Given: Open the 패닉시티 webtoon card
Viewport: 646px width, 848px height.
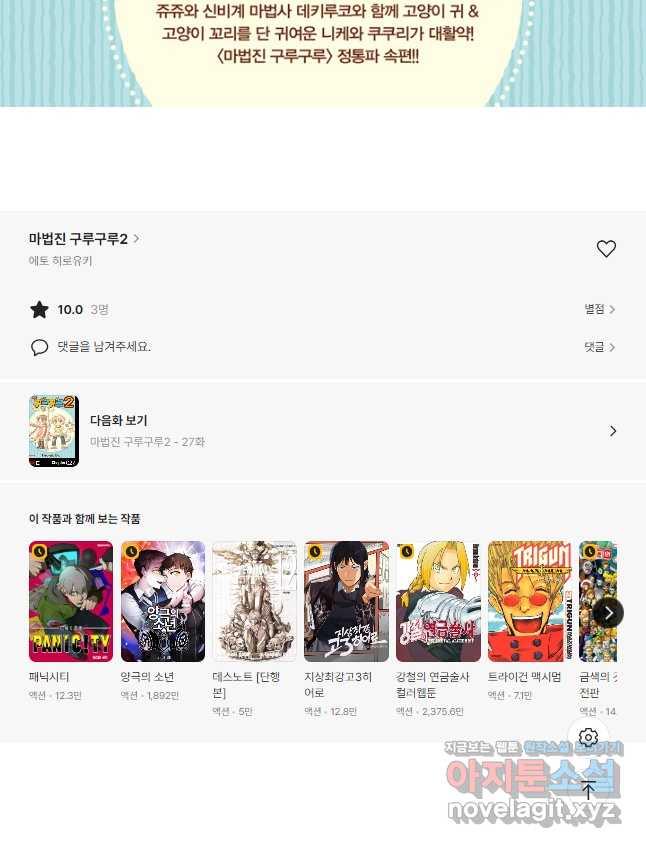Looking at the screenshot, I should [71, 602].
